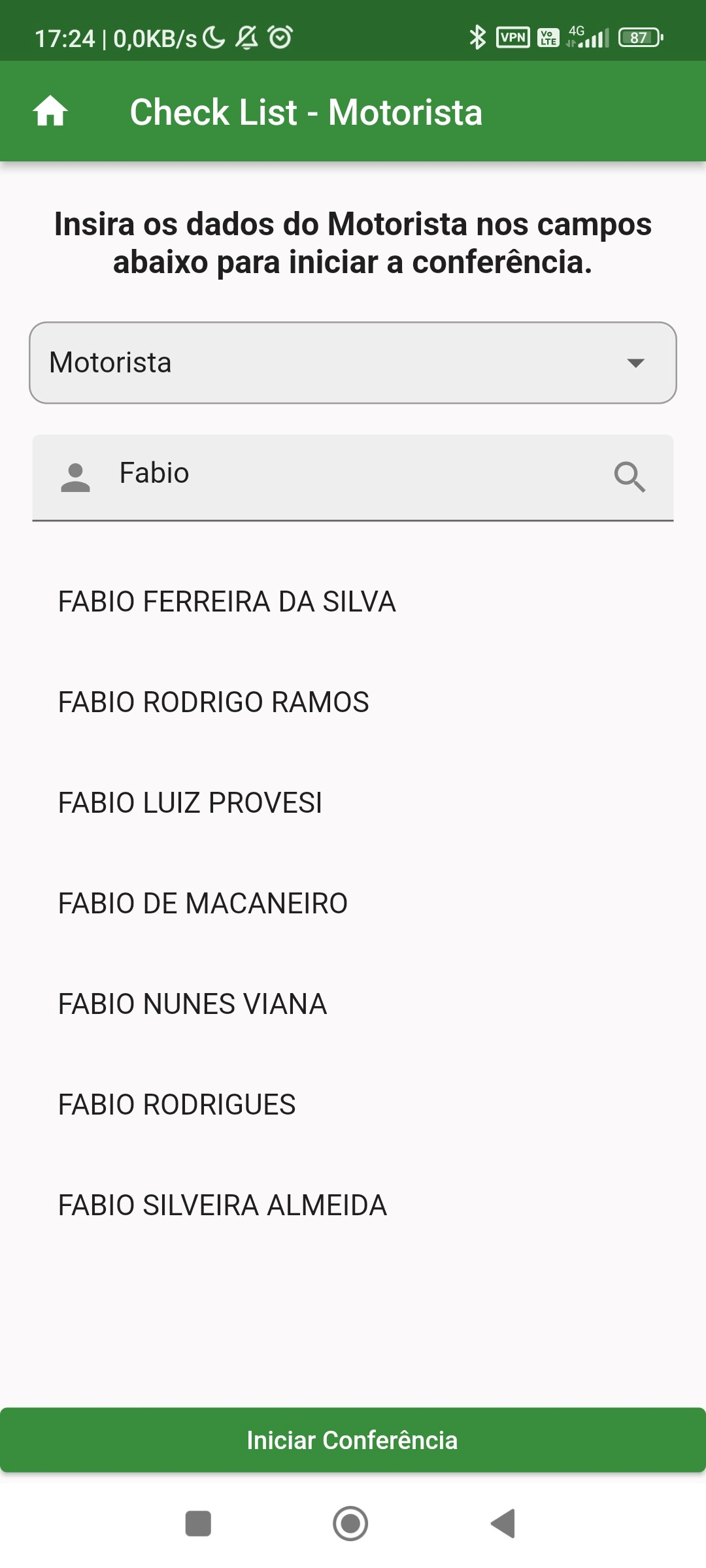Pick FABIO SILVEIRA ALMEIDA
Image resolution: width=706 pixels, height=1568 pixels.
click(x=222, y=1205)
